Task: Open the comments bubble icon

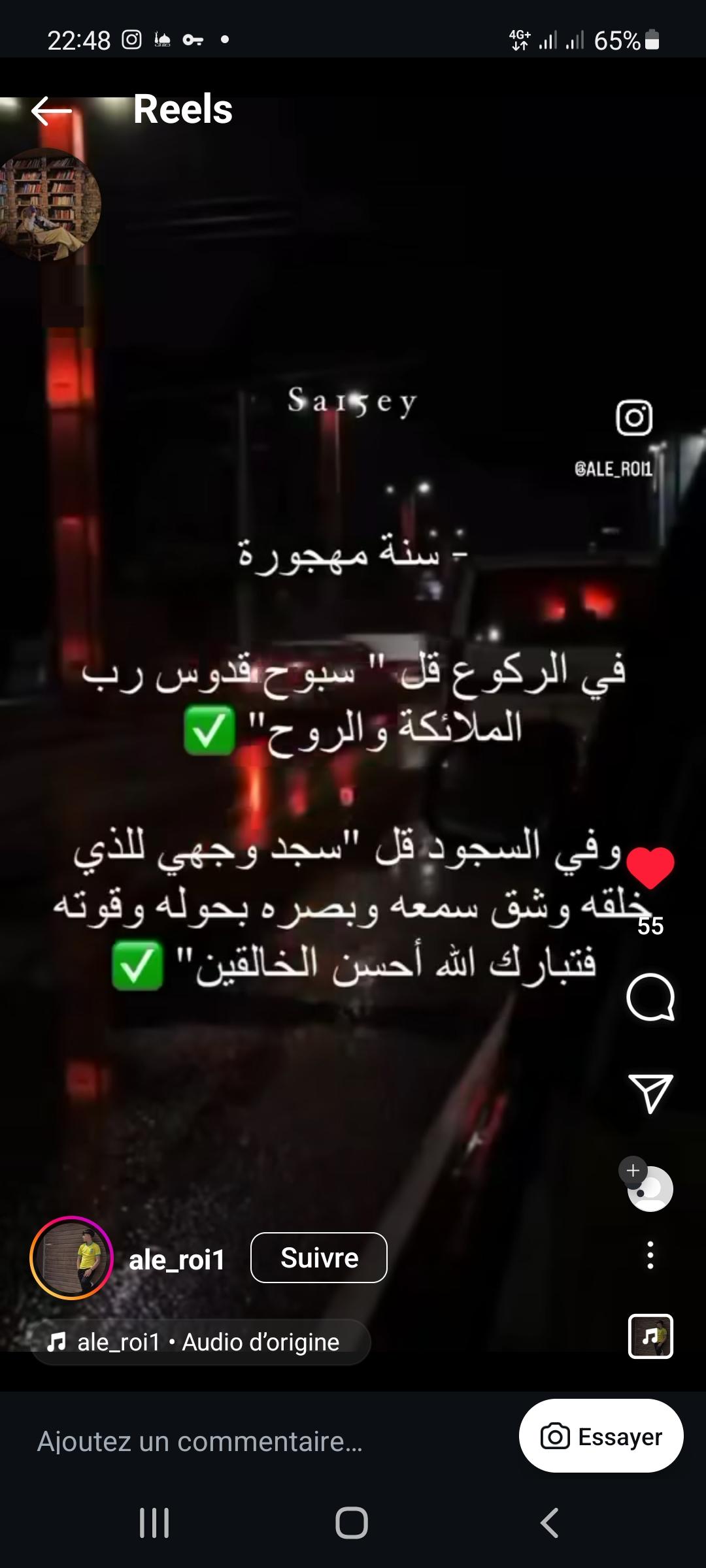Action: pyautogui.click(x=650, y=997)
